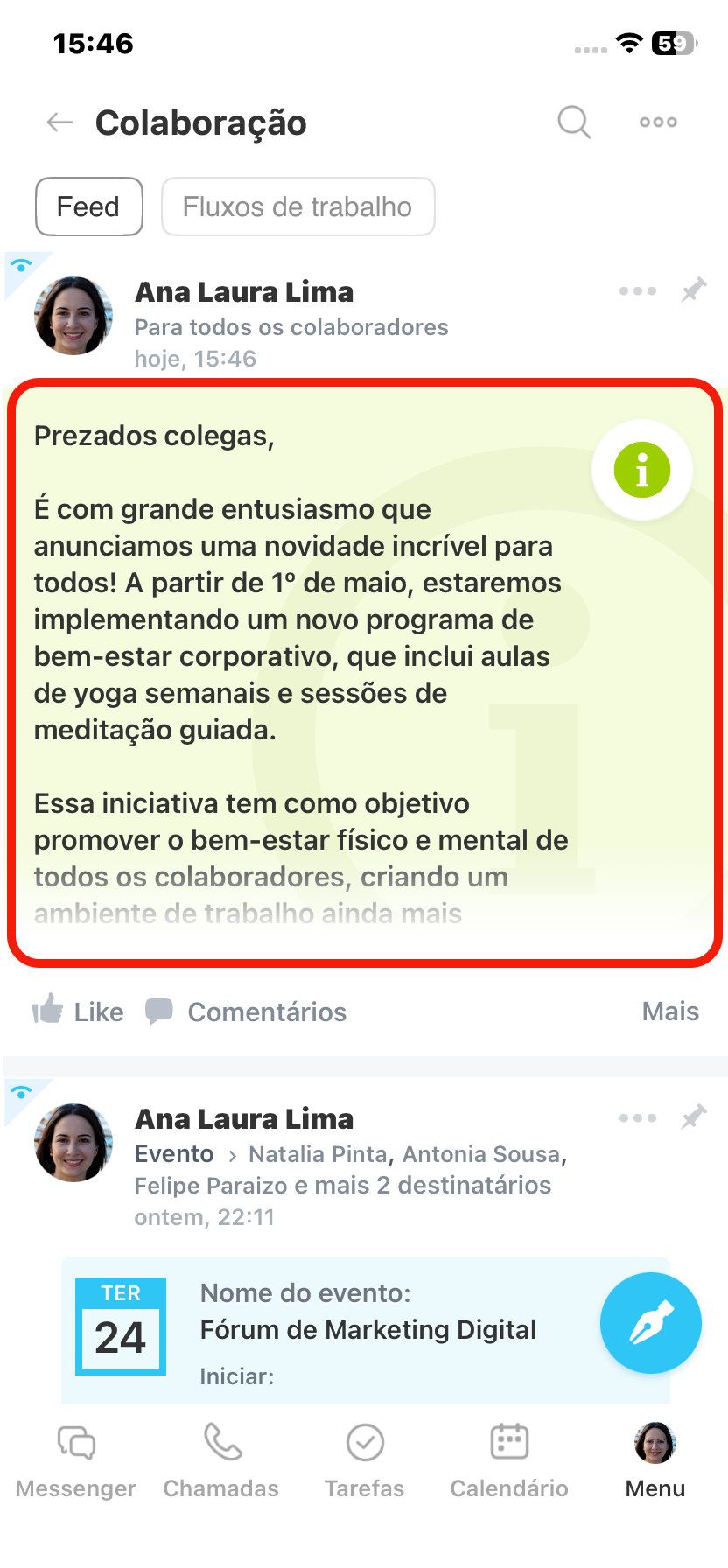Open the Calendário tab
The height and width of the screenshot is (1568, 728).
pos(509,1459)
